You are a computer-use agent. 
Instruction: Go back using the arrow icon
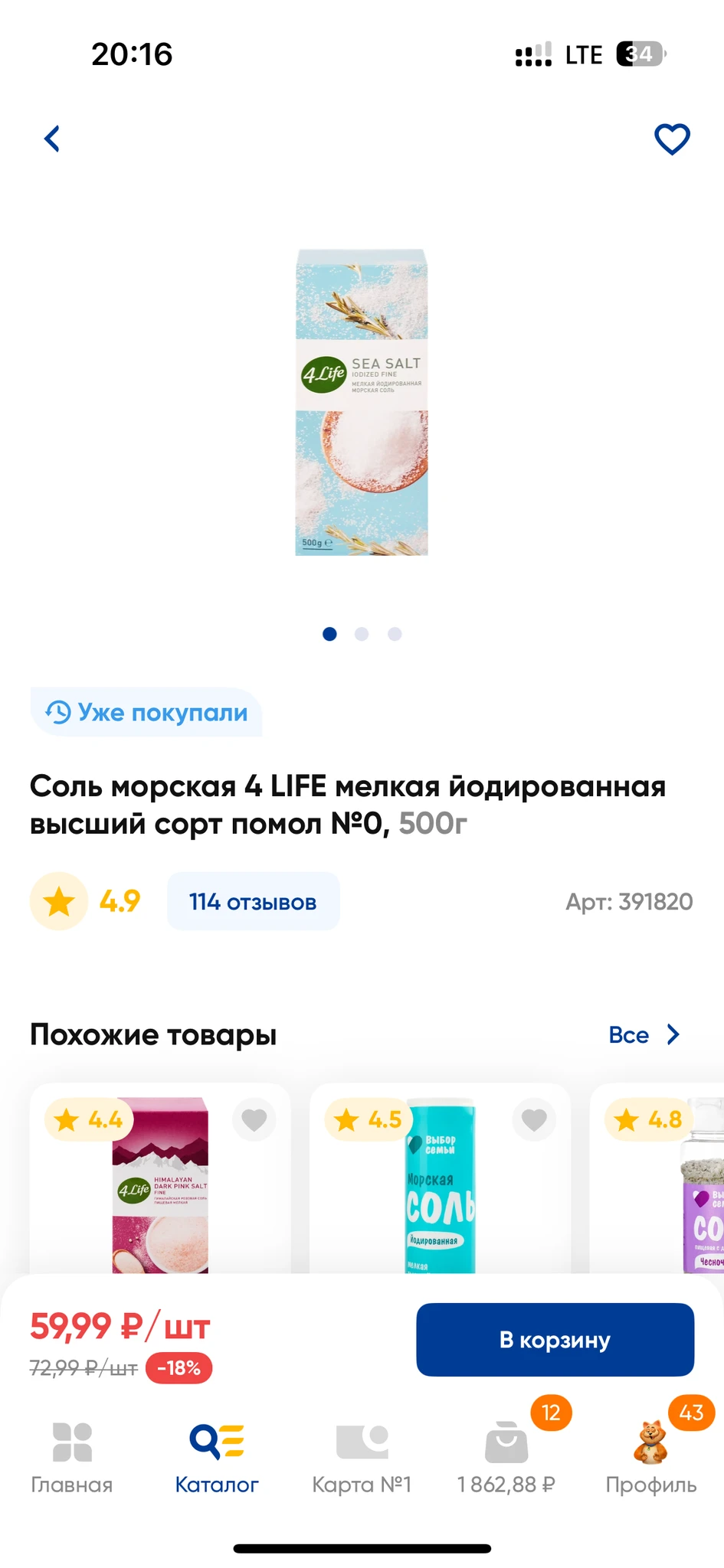(52, 139)
